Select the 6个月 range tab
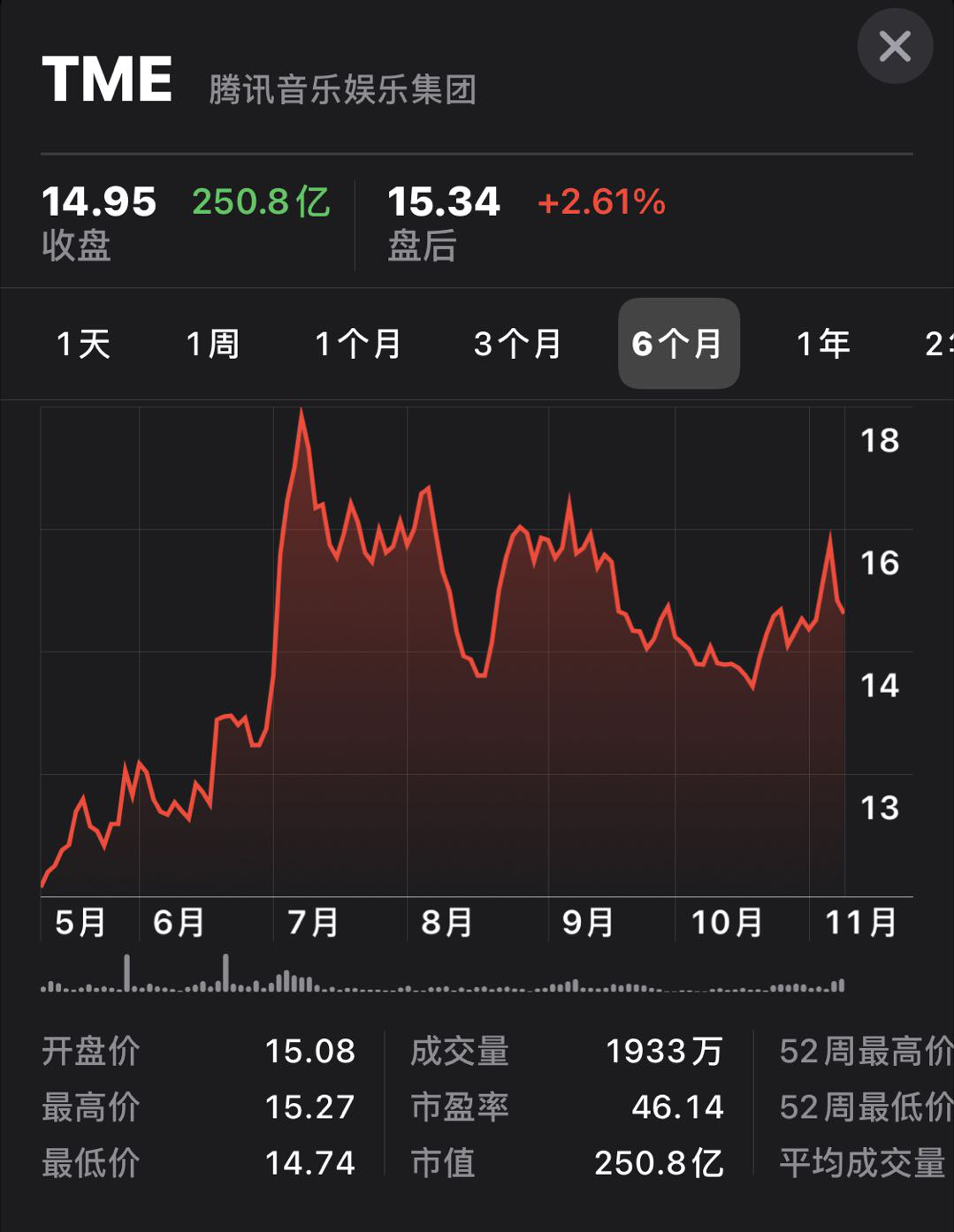Image resolution: width=954 pixels, height=1232 pixels. pyautogui.click(x=678, y=344)
